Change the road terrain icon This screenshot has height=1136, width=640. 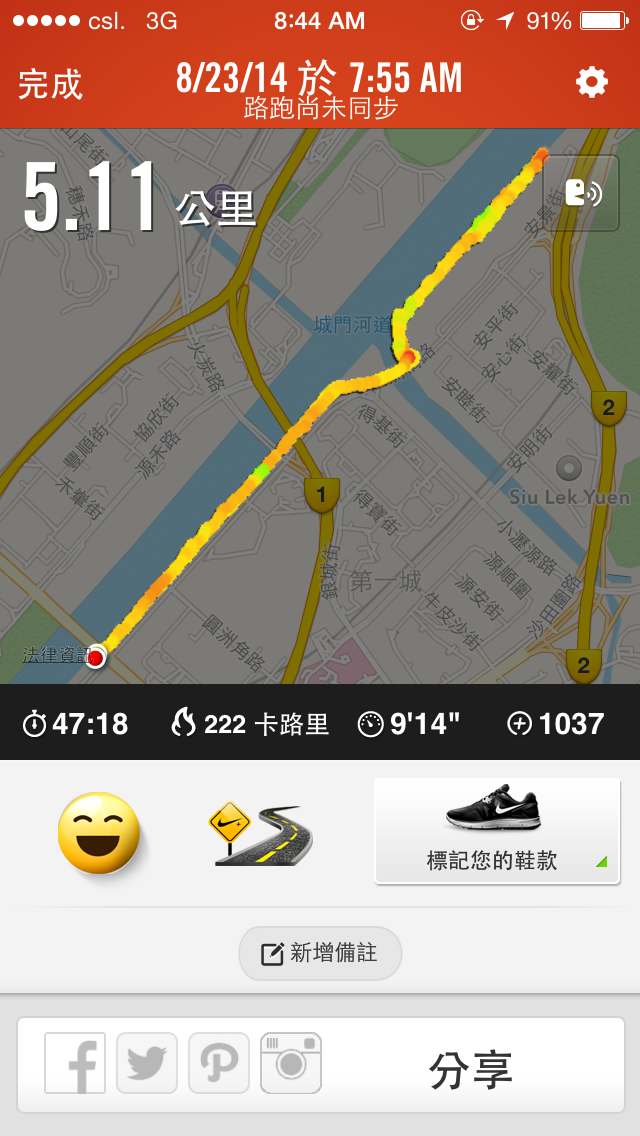260,833
